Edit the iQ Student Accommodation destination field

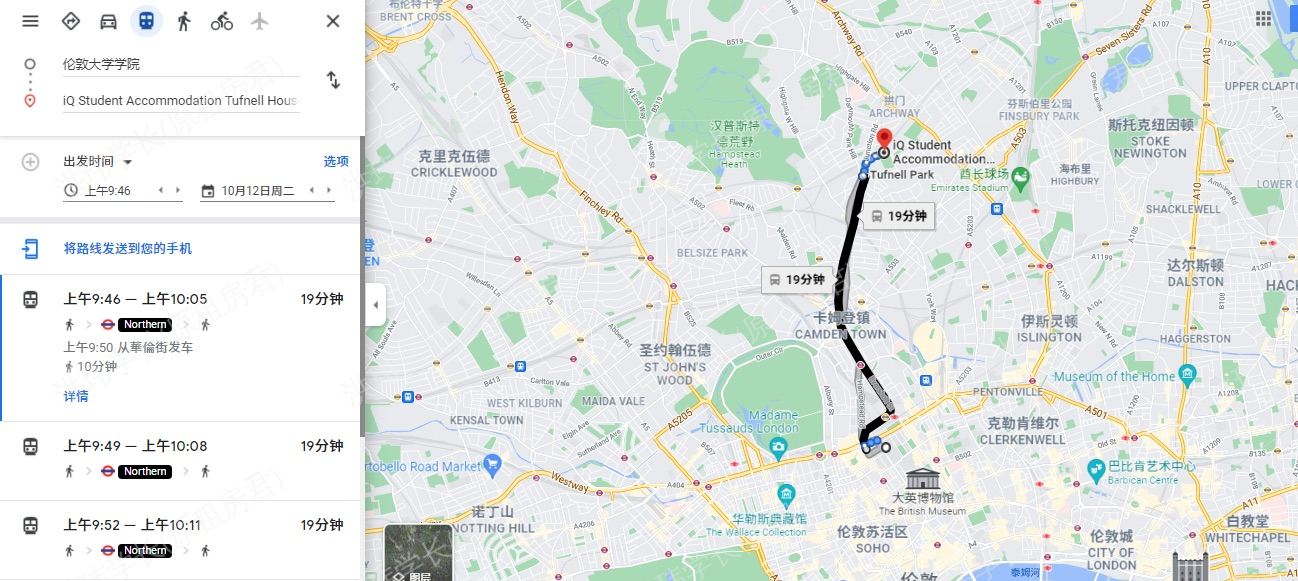pos(180,100)
